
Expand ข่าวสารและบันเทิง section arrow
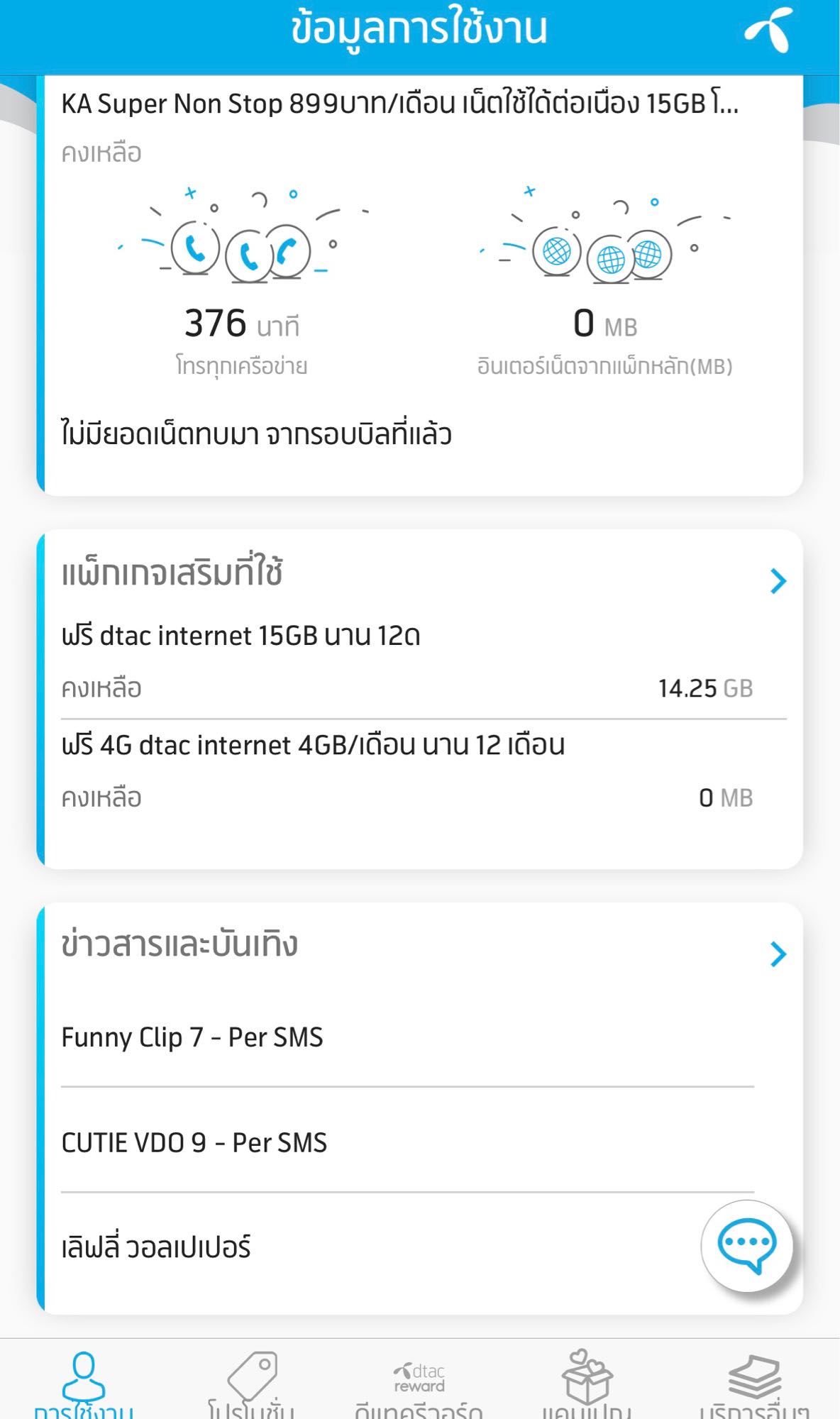(x=778, y=954)
